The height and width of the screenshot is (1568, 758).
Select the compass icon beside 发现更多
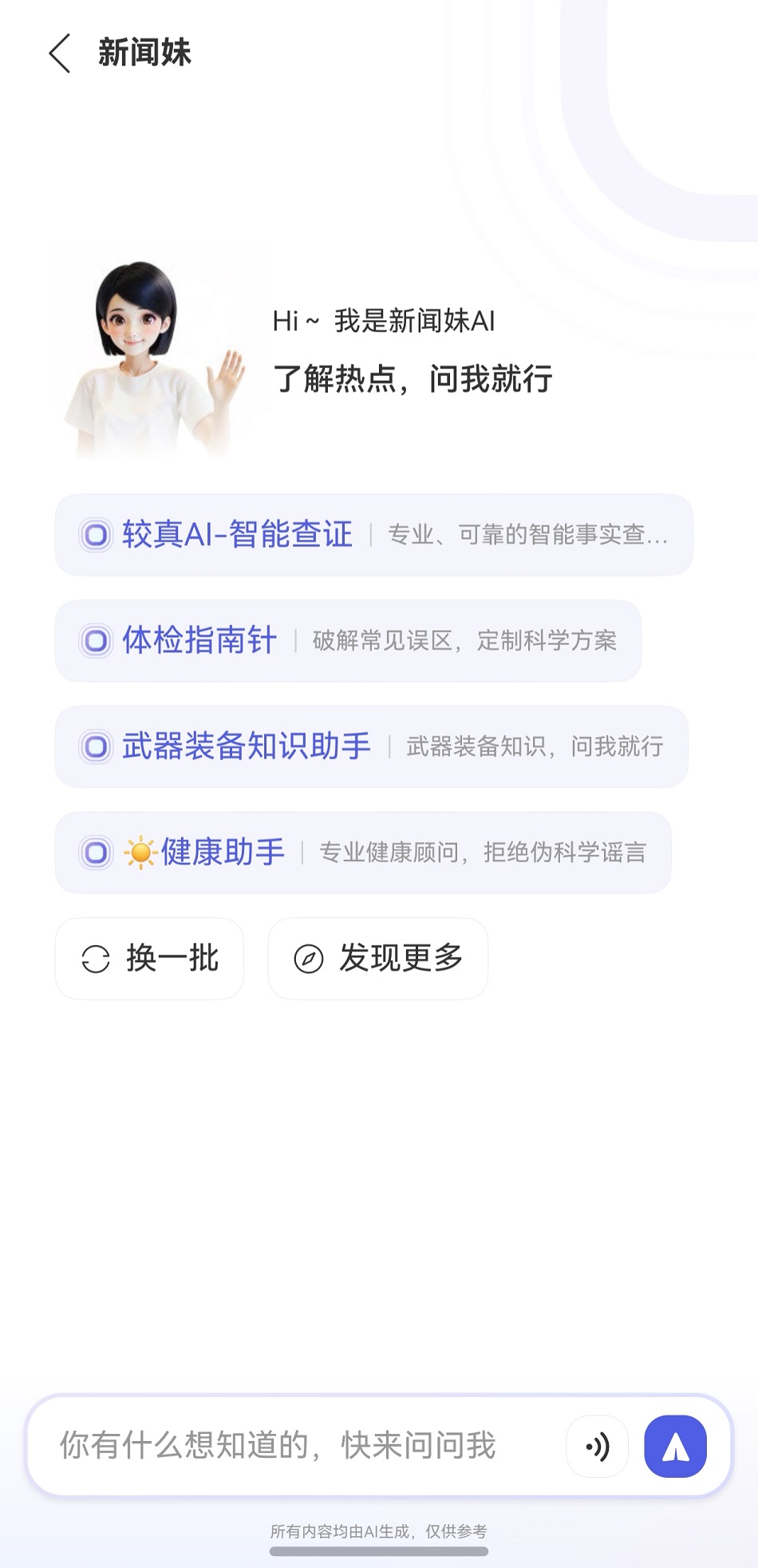coord(309,959)
